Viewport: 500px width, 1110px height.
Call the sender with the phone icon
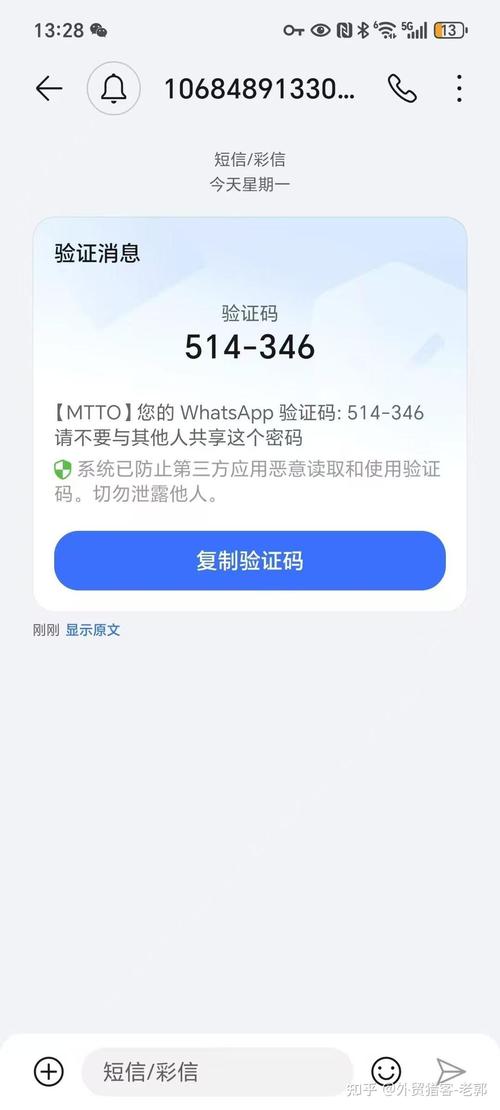click(x=402, y=88)
